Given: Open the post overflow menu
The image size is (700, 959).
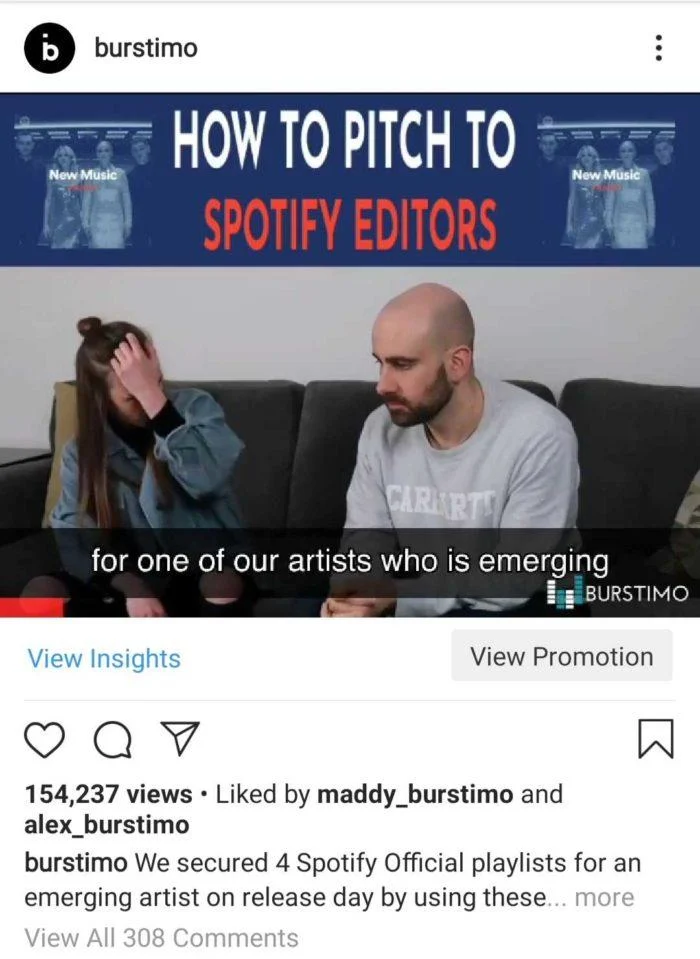Looking at the screenshot, I should pyautogui.click(x=658, y=47).
